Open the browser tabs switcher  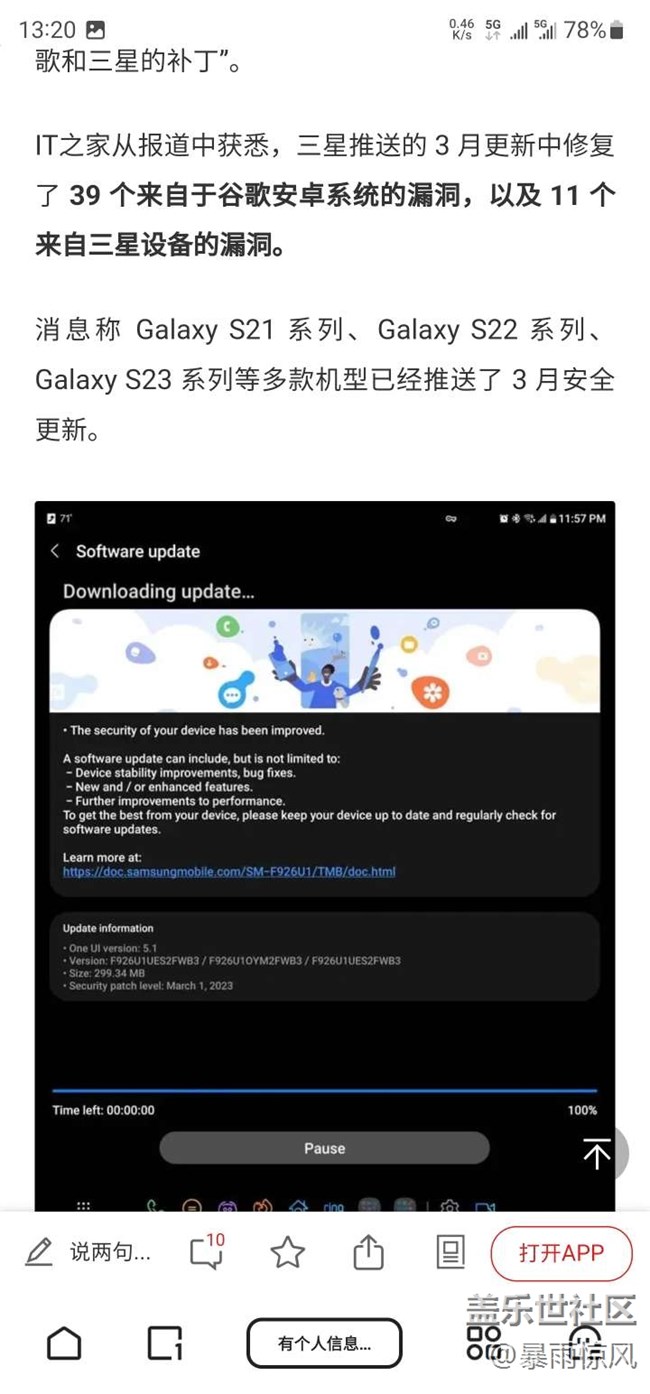(x=165, y=1343)
